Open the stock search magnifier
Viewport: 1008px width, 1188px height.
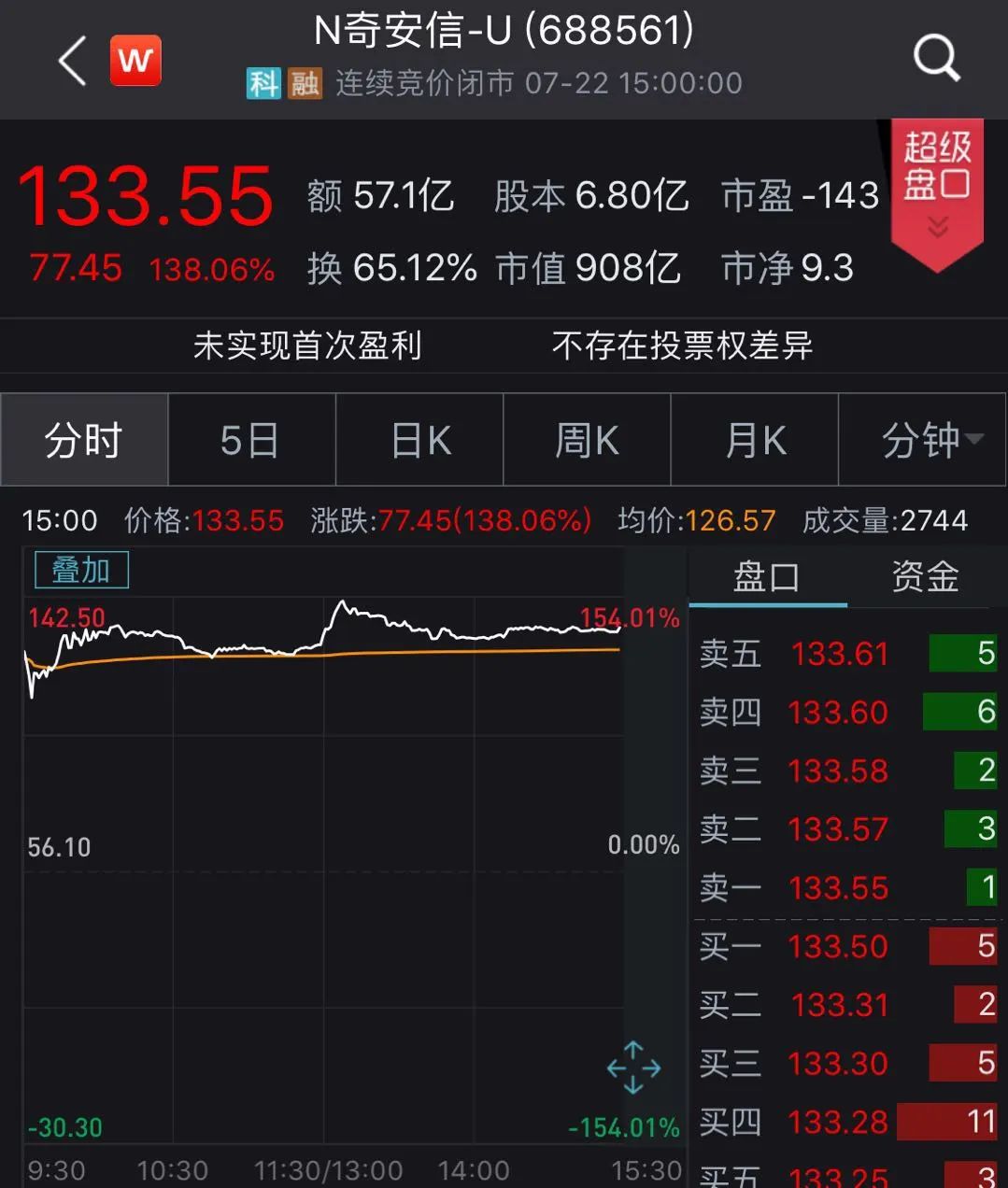pyautogui.click(x=936, y=59)
